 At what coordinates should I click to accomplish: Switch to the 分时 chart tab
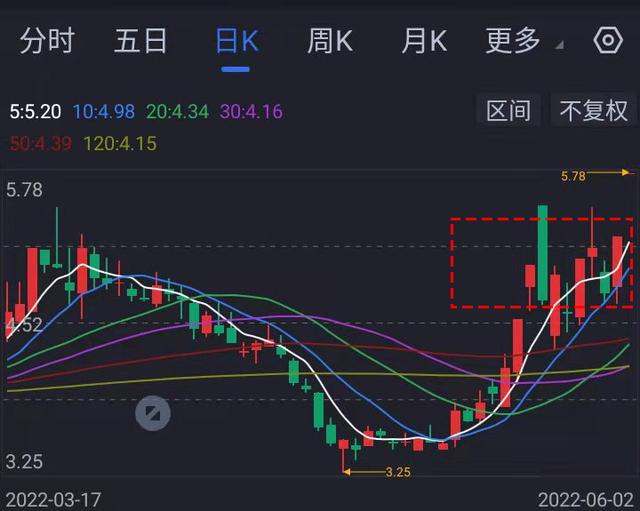(x=47, y=40)
